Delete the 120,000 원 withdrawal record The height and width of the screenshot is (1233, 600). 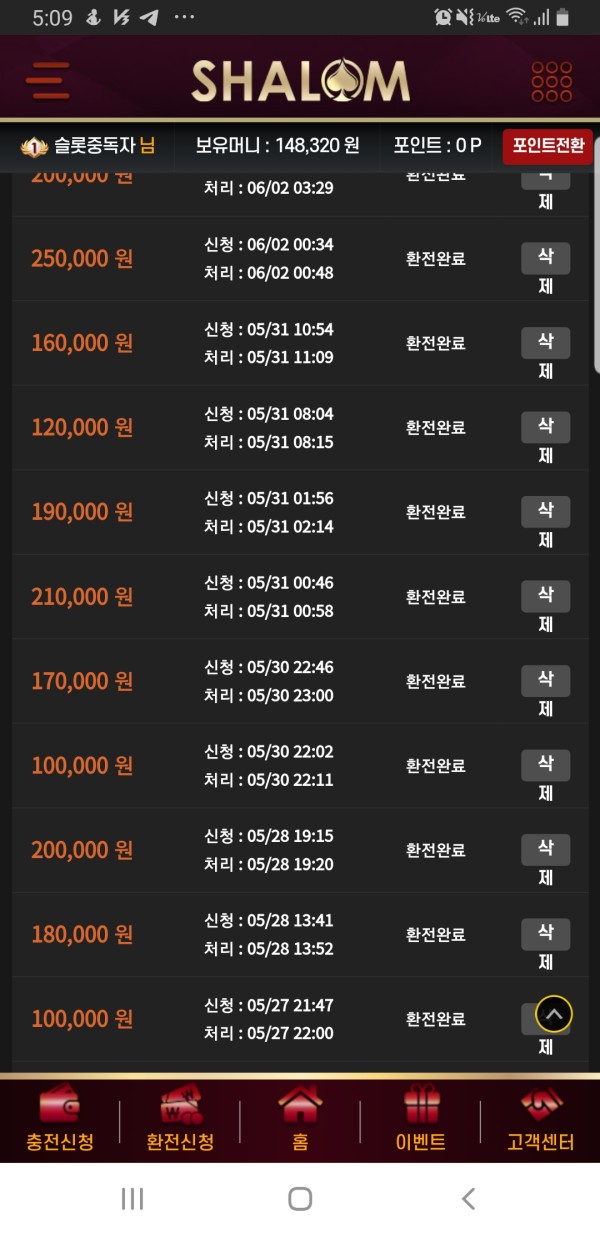[x=546, y=427]
